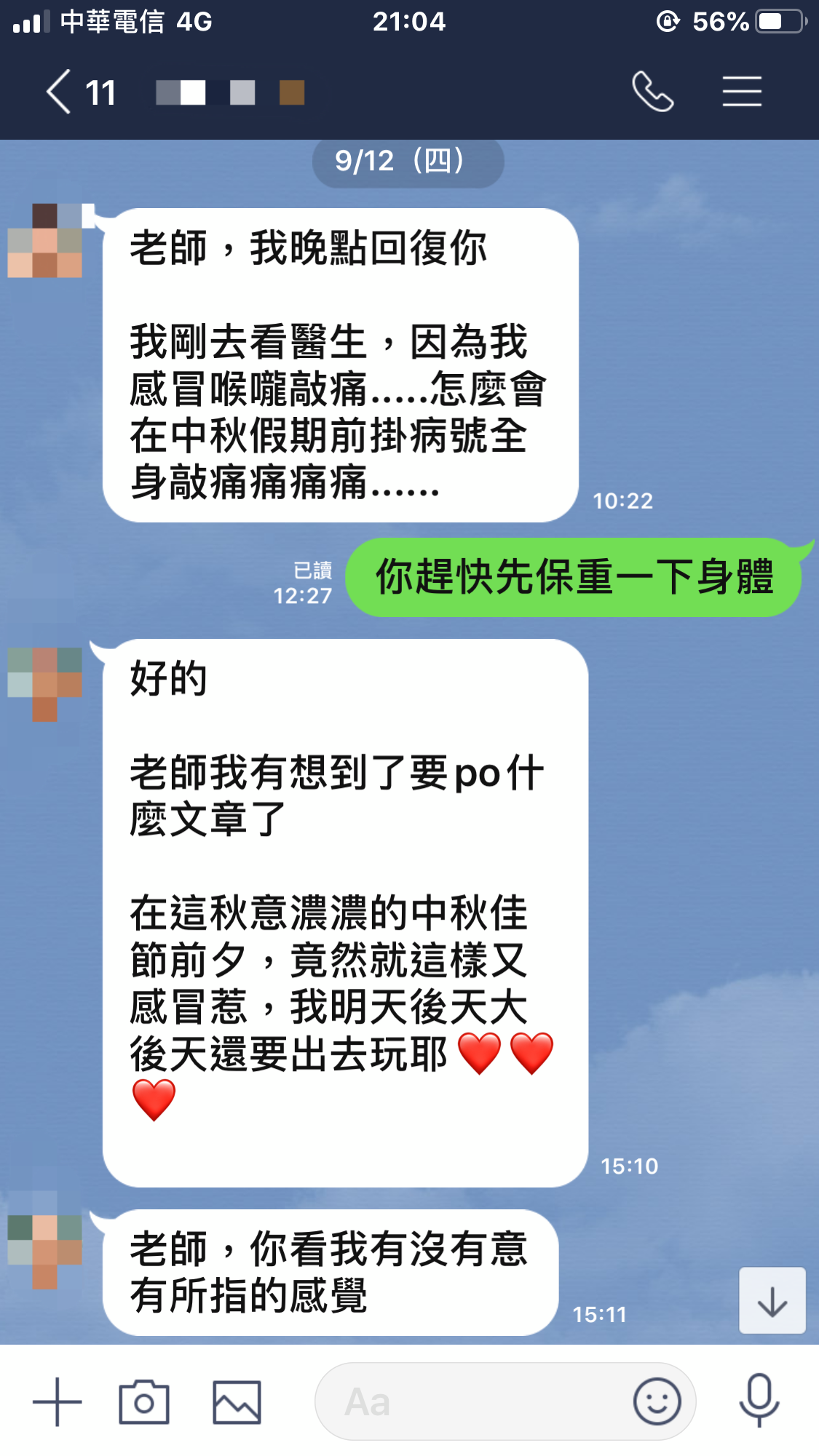819x1456 pixels.
Task: Open the emoji sticker picker
Action: [657, 1401]
